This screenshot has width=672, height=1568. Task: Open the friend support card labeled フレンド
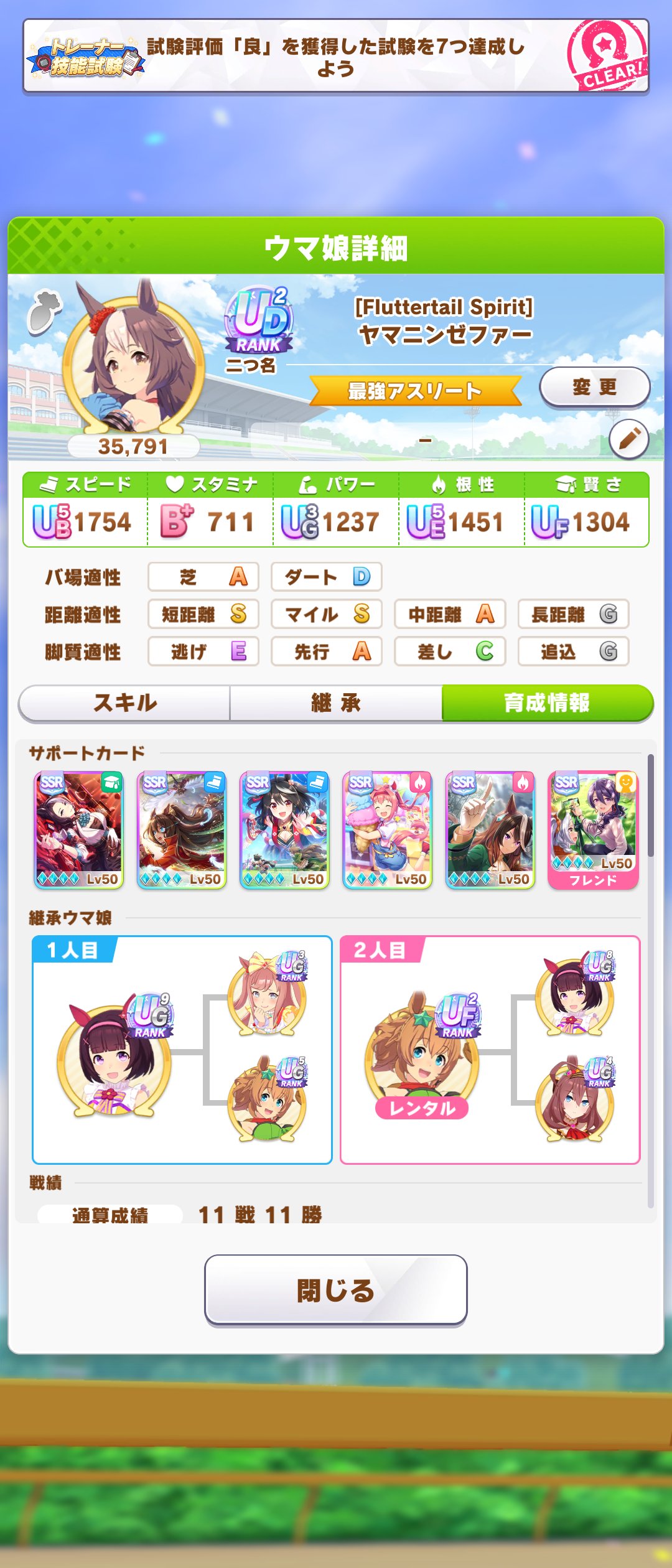click(x=593, y=830)
